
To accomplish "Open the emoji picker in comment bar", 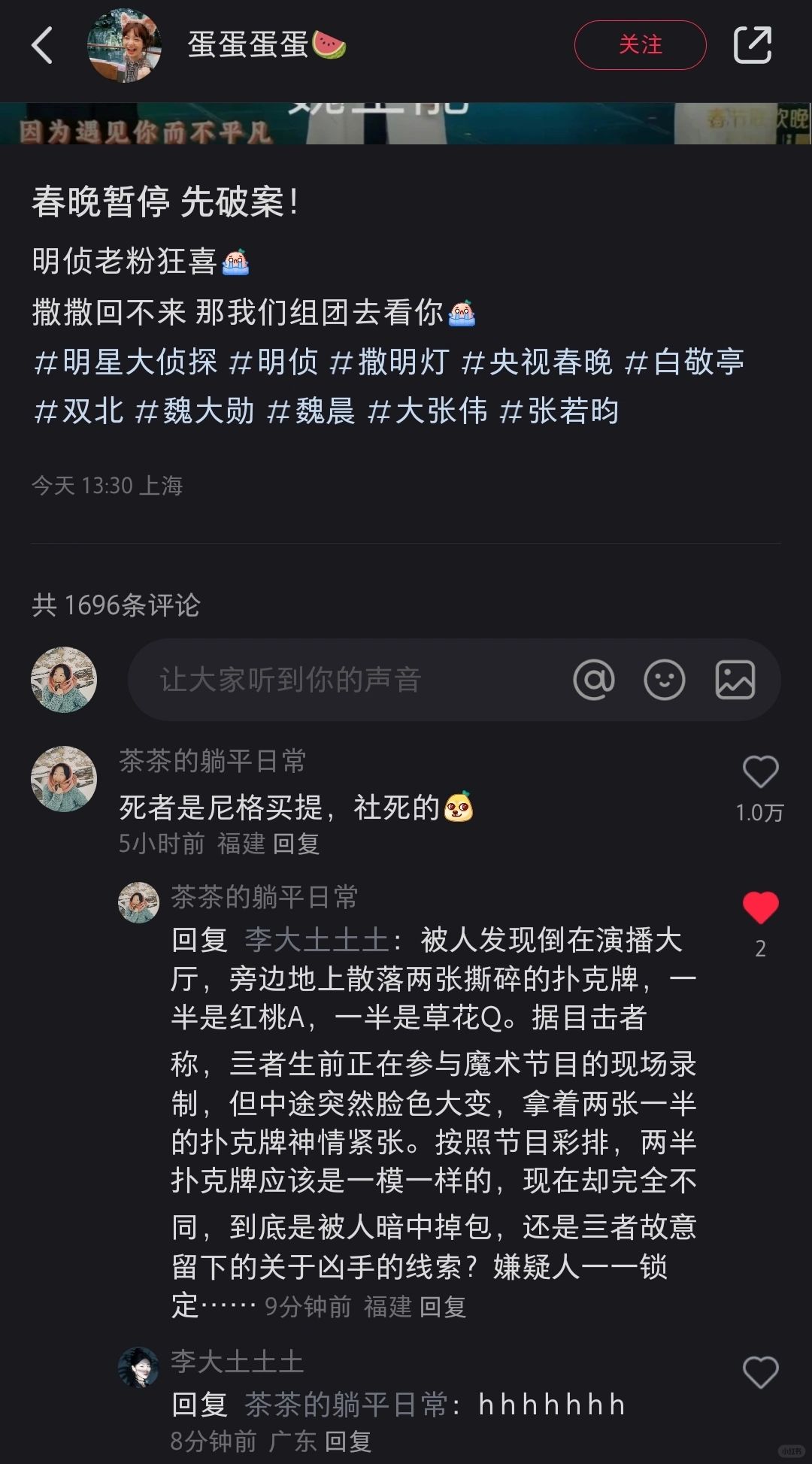I will 665,679.
